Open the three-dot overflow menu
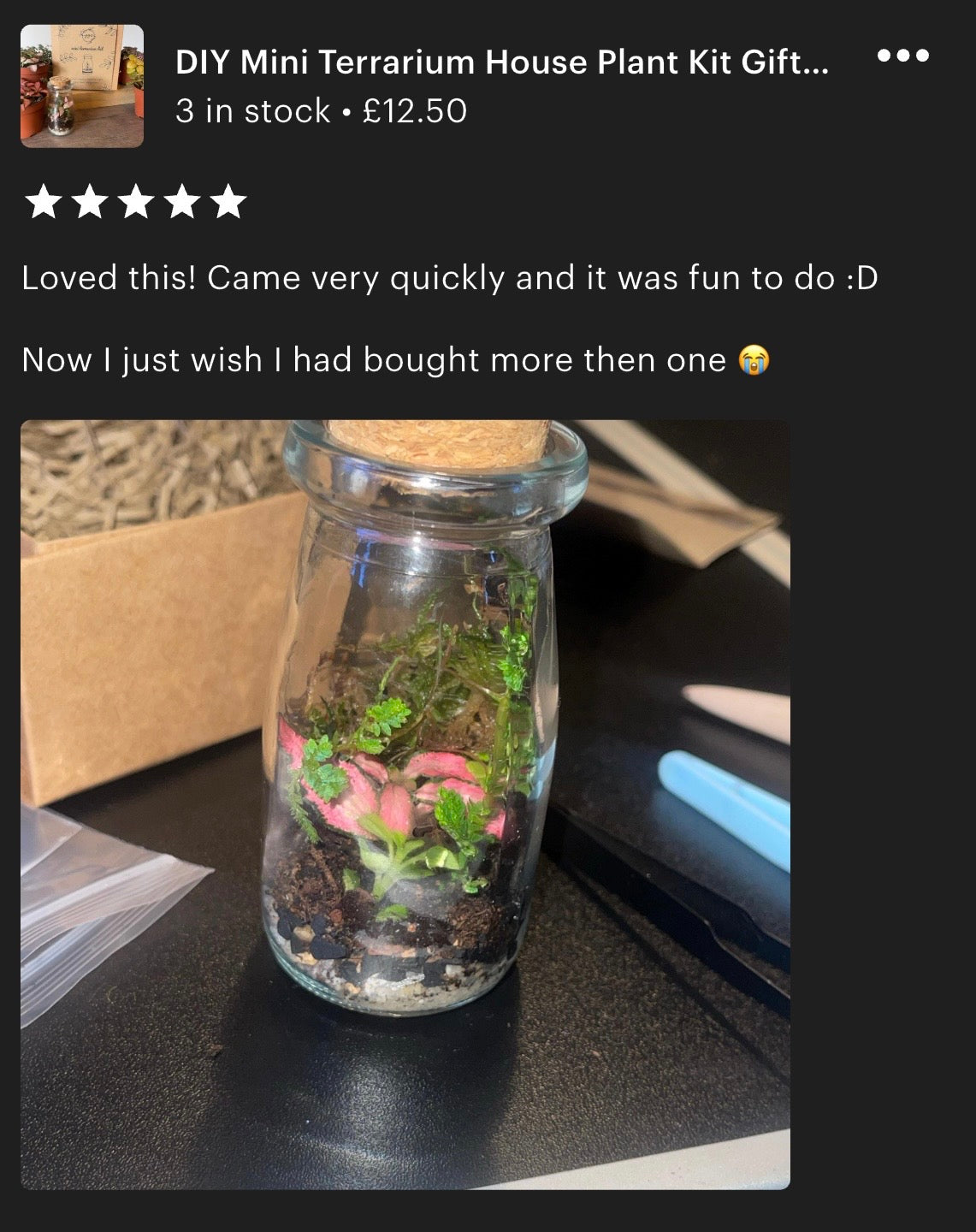Image resolution: width=976 pixels, height=1232 pixels. tap(903, 56)
